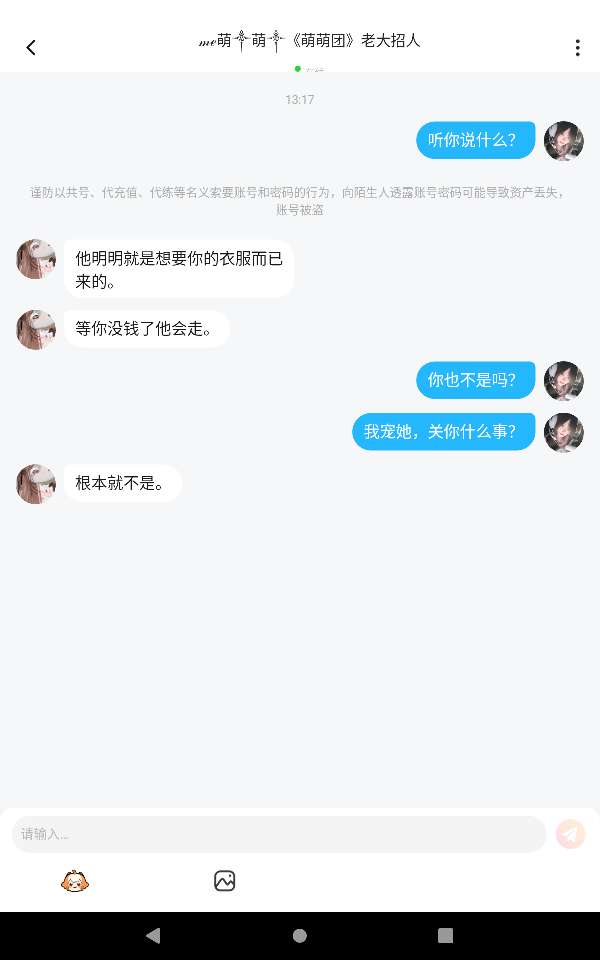Screen dimensions: 600x960
Task: Attach a picture from the gallery
Action: [224, 881]
